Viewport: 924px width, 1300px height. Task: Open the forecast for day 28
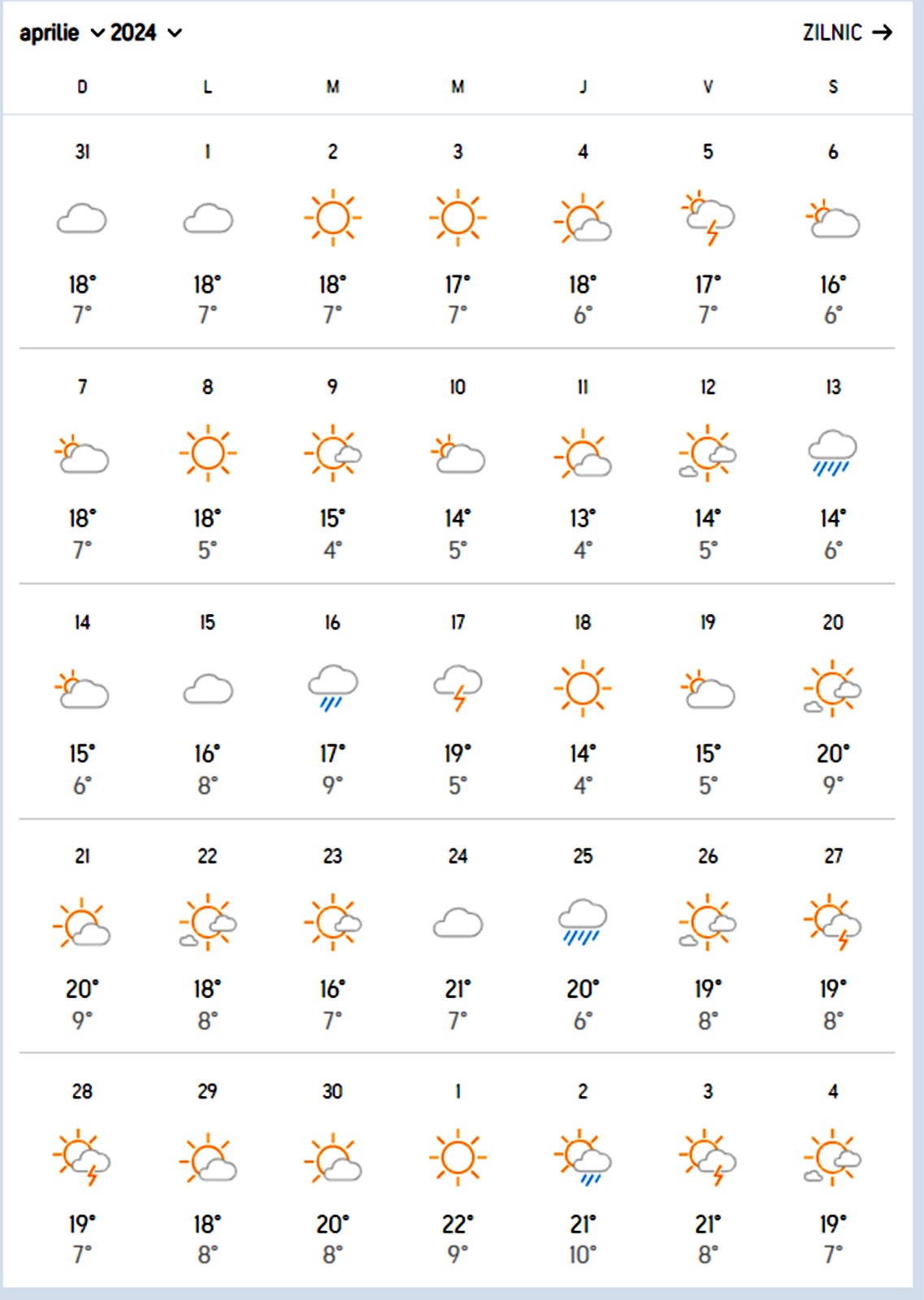pos(82,1158)
